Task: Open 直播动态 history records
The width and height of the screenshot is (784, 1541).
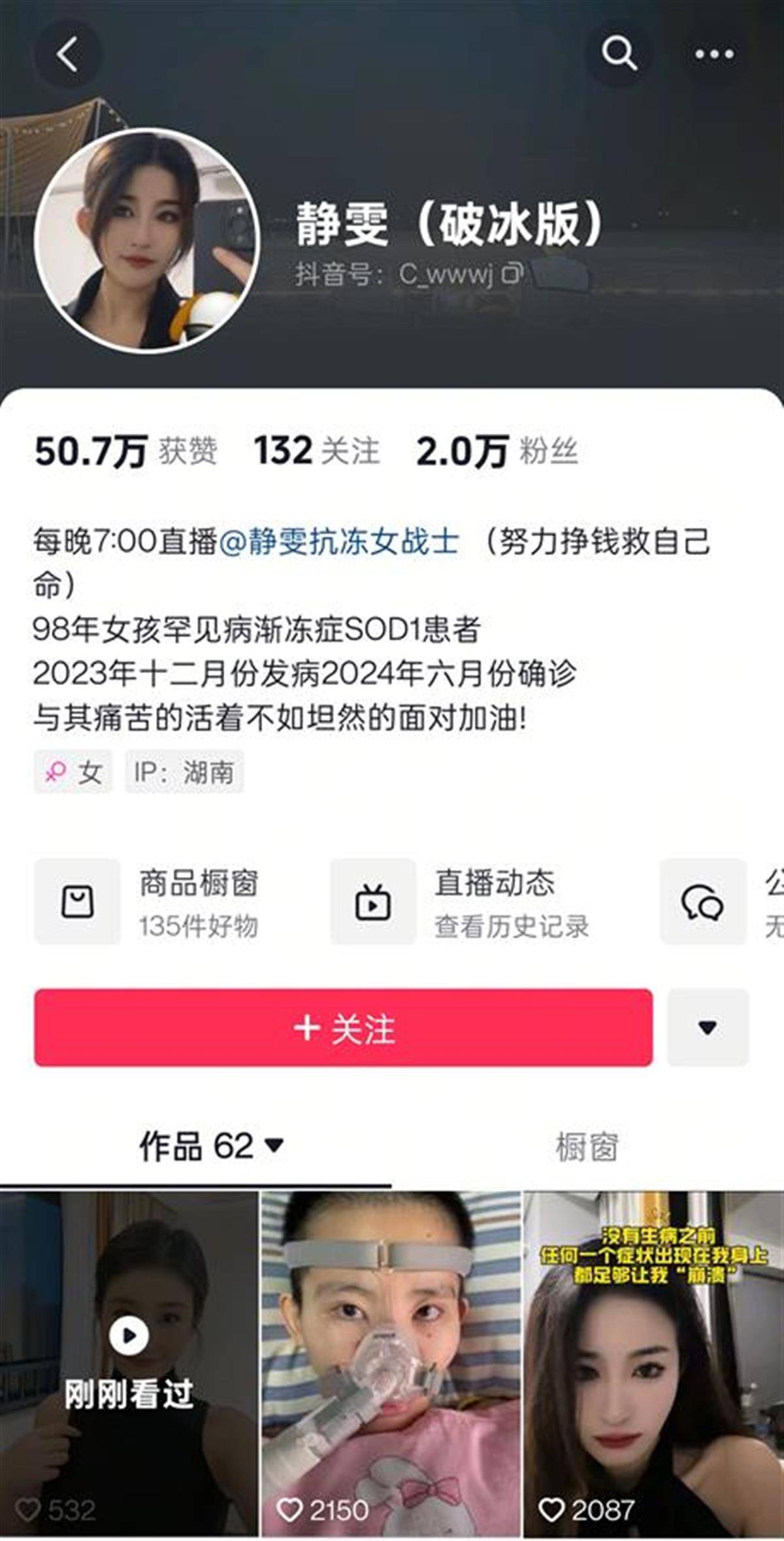Action: coord(461,902)
